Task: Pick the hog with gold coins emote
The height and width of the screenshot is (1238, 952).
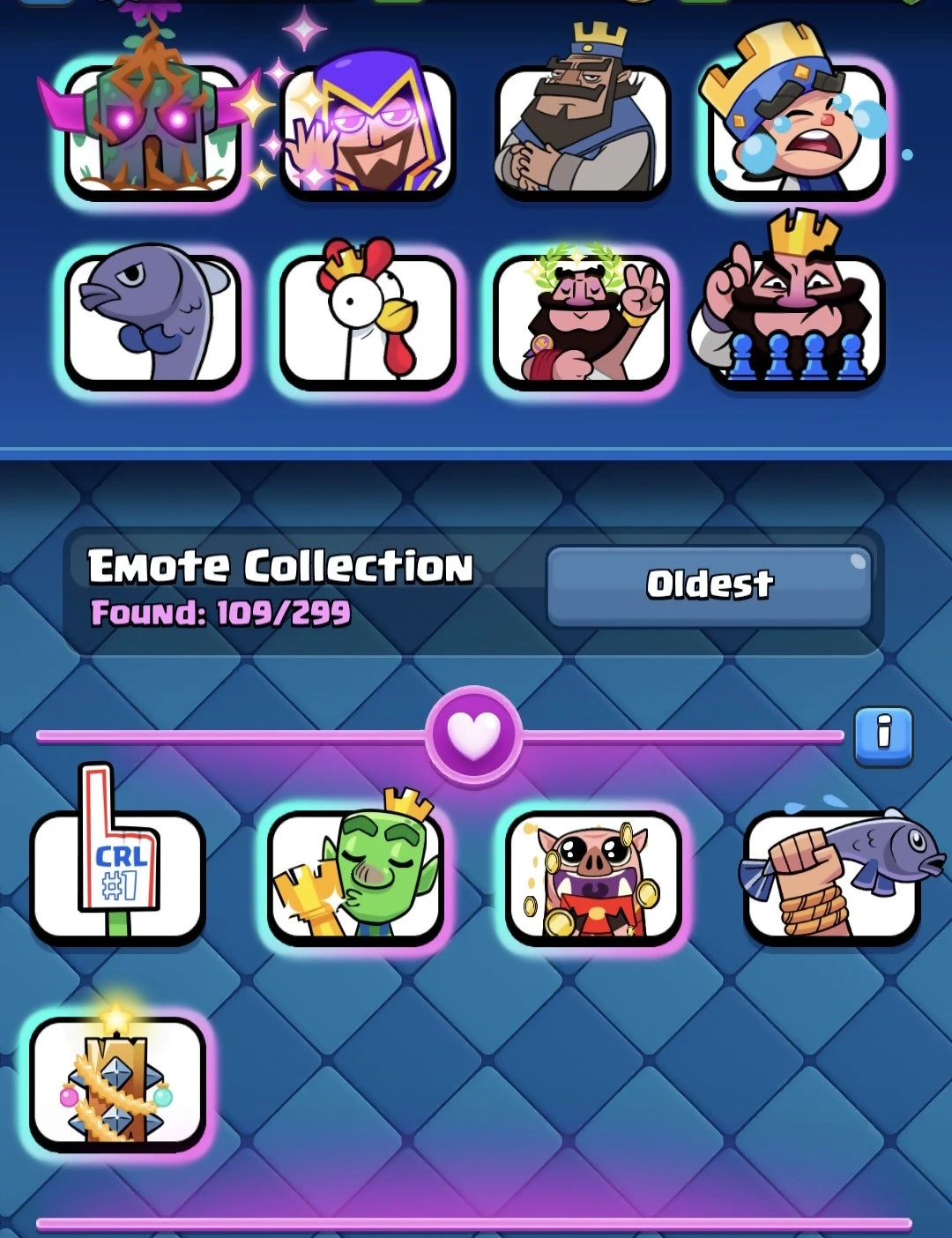Action: pos(593,876)
